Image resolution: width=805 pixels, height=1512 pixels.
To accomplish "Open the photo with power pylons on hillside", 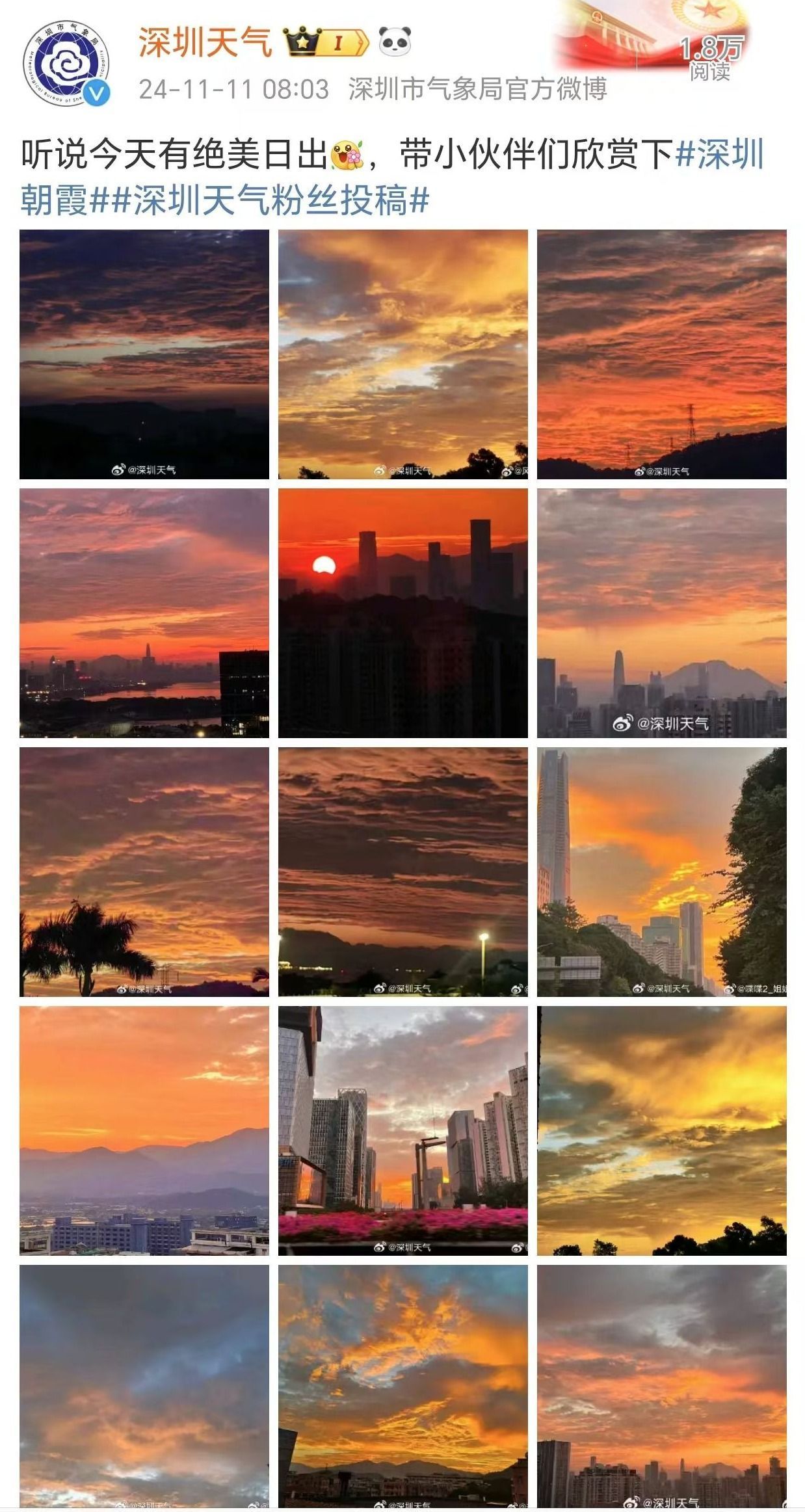I will coord(661,354).
